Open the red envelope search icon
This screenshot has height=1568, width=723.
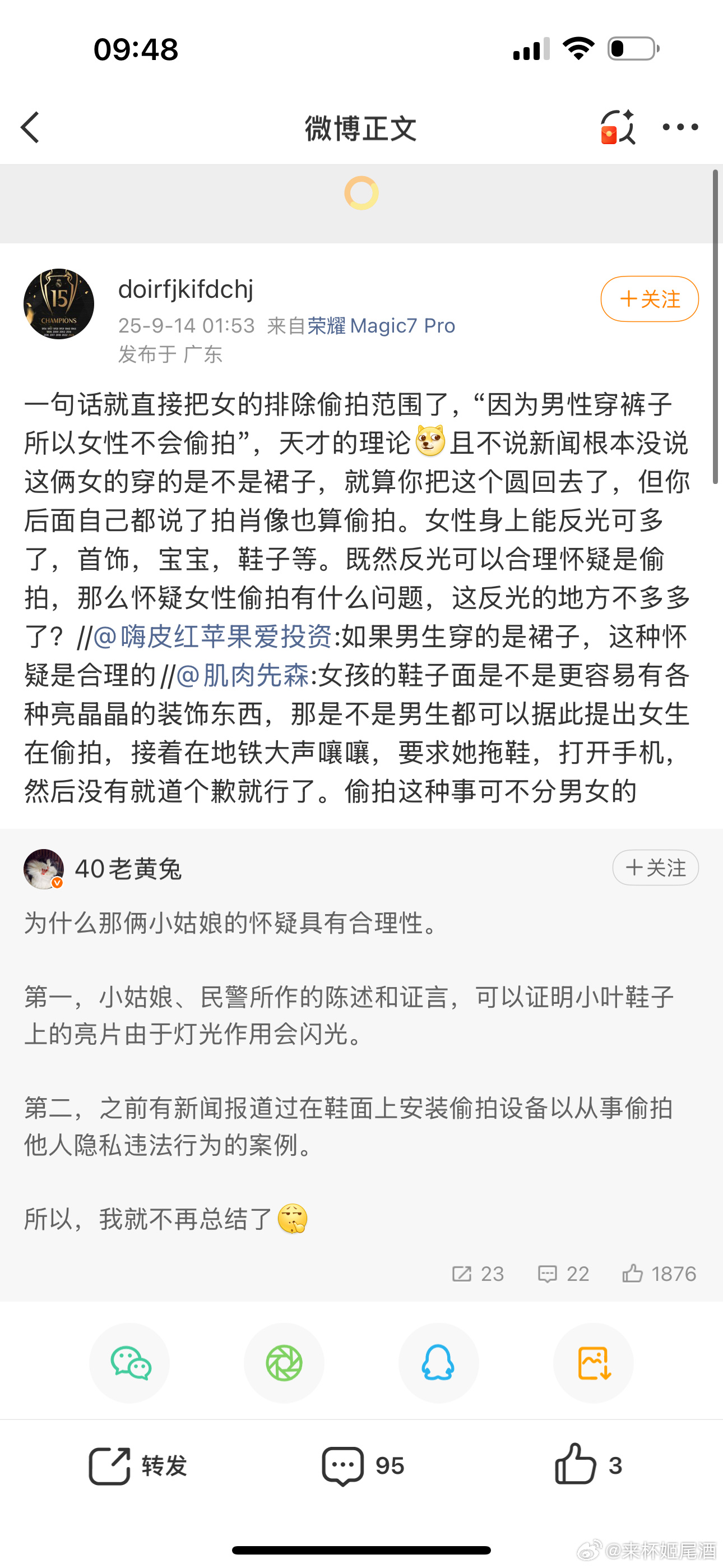click(617, 127)
